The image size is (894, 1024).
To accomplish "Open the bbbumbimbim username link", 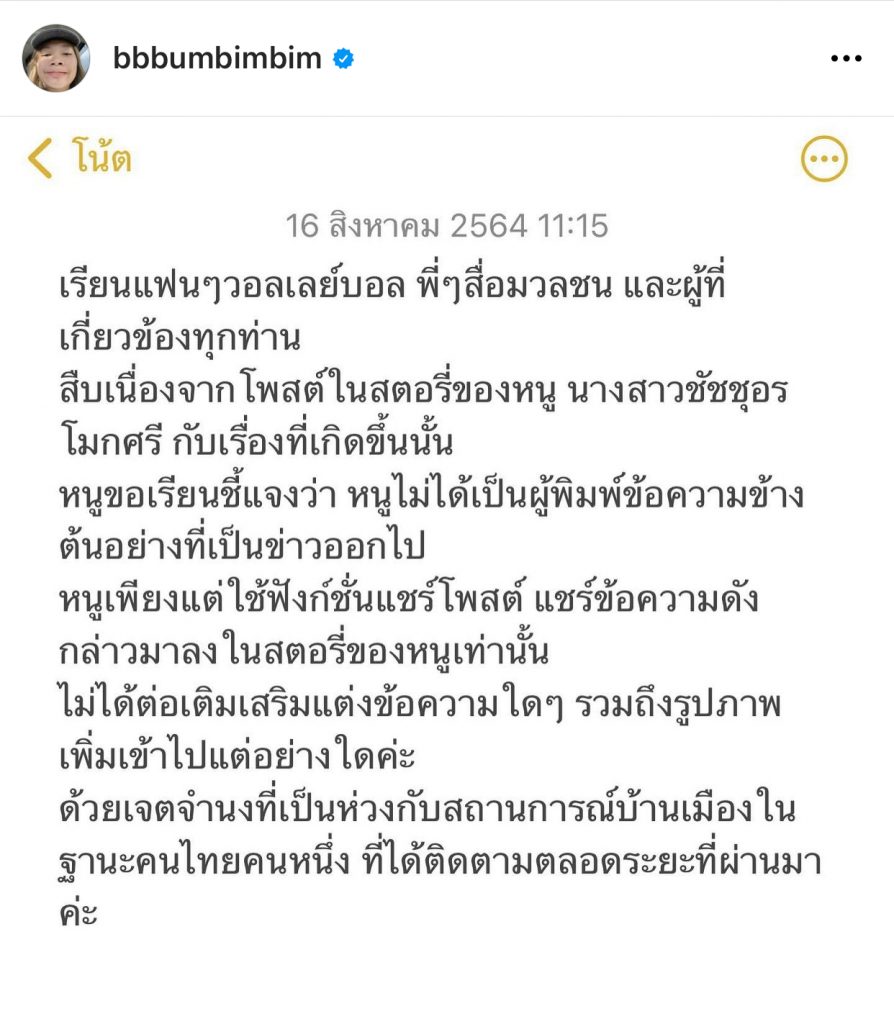I will tap(217, 59).
